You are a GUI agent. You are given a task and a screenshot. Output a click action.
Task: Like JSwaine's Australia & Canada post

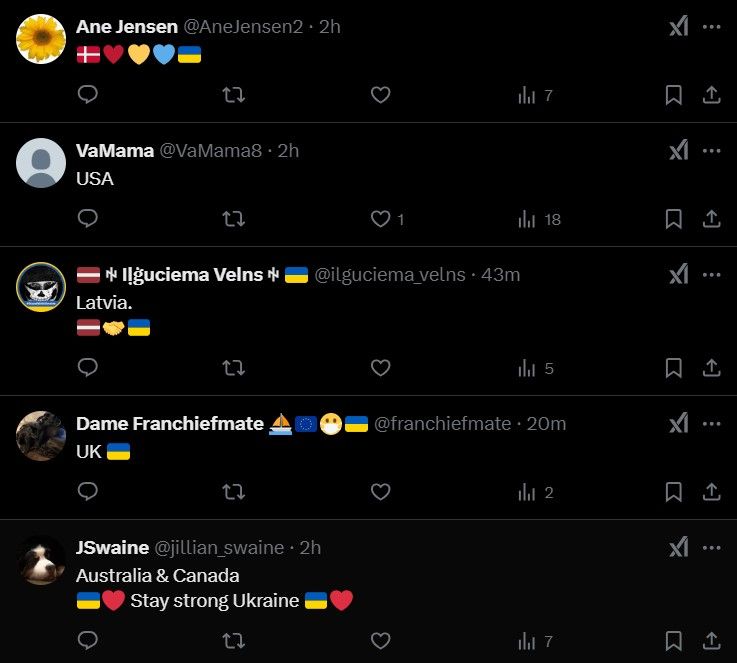coord(380,641)
